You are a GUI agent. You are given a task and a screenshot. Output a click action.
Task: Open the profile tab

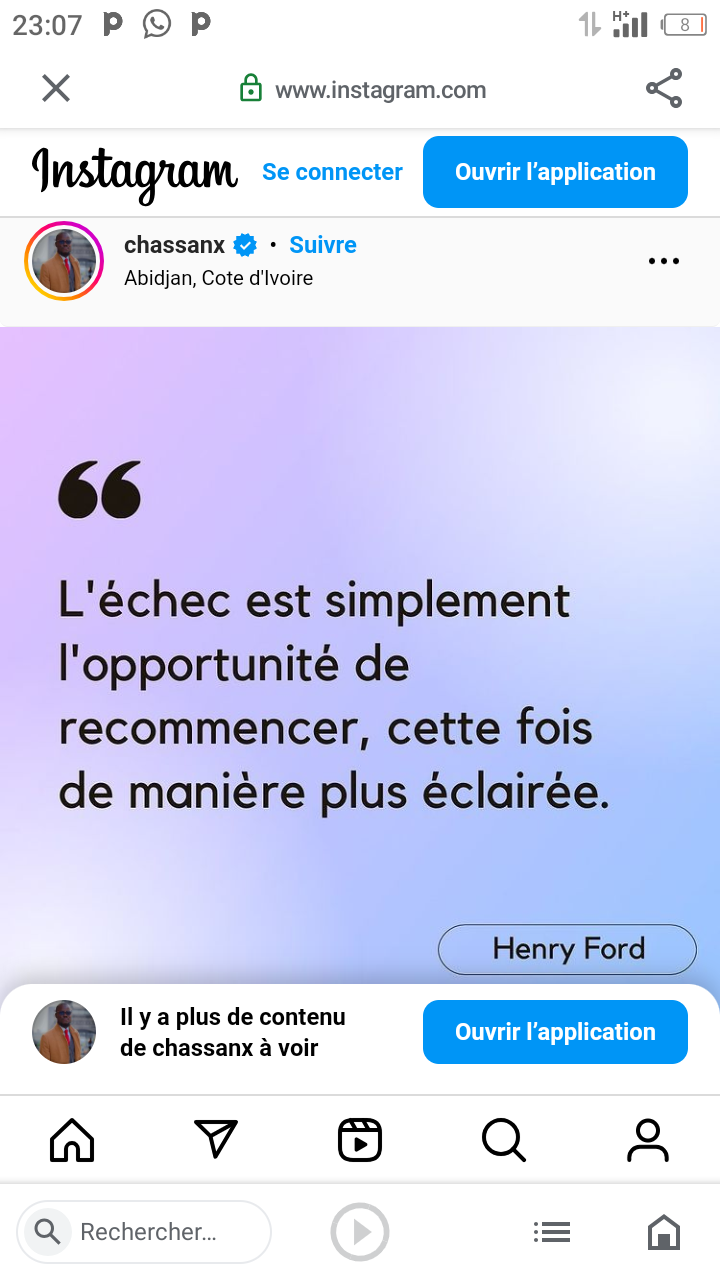(648, 1140)
